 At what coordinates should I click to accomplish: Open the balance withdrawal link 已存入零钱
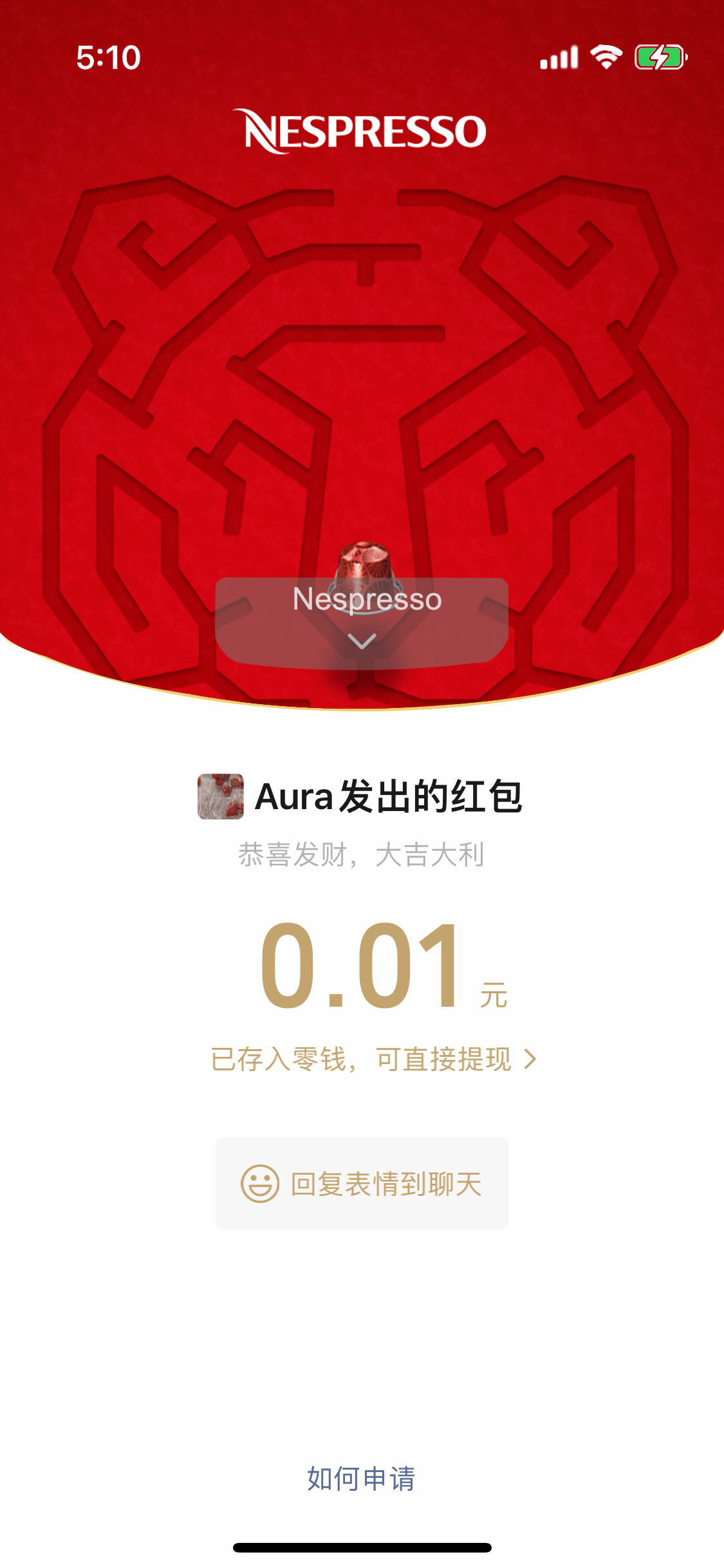click(x=373, y=1059)
